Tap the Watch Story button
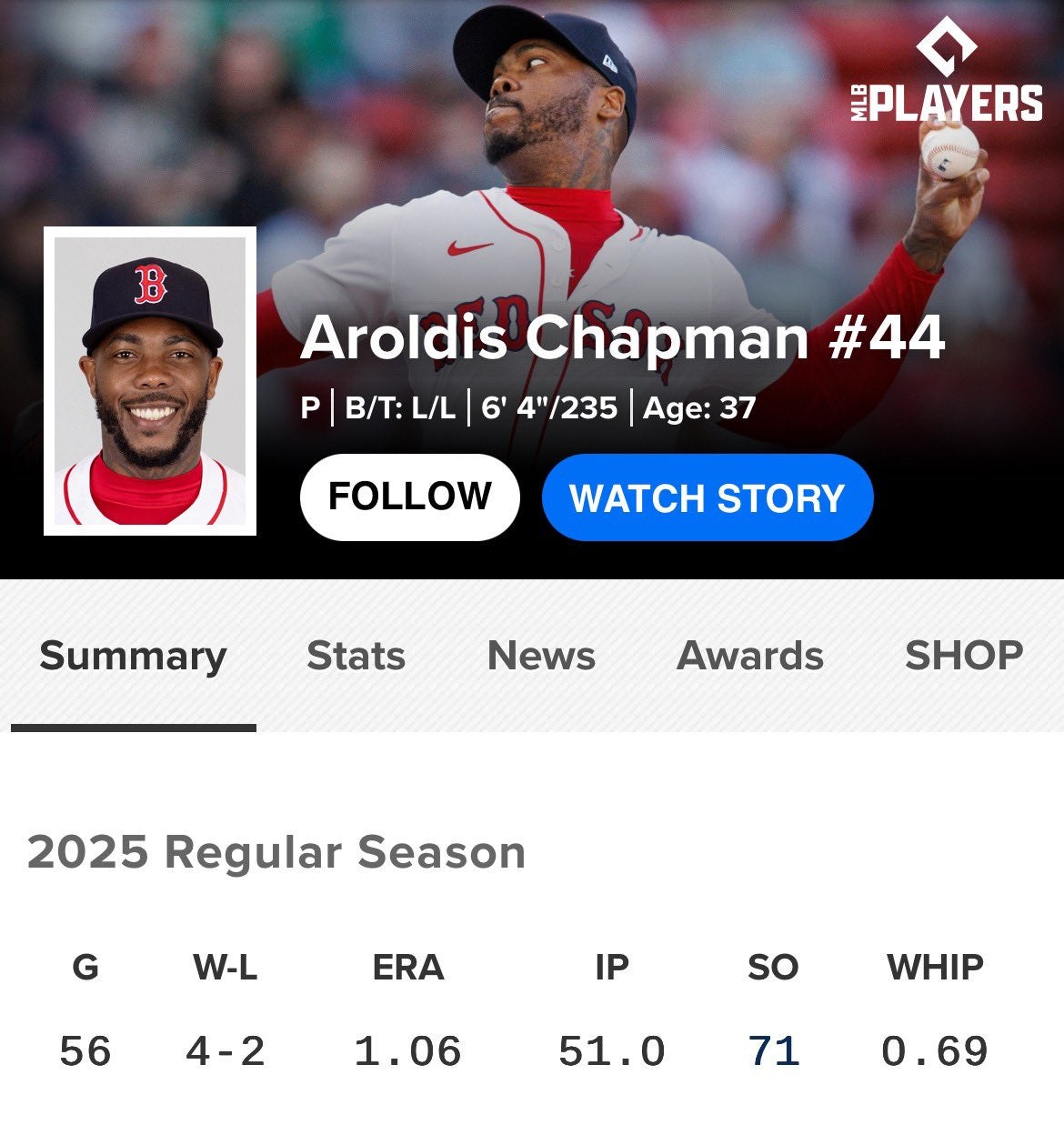 pyautogui.click(x=707, y=497)
